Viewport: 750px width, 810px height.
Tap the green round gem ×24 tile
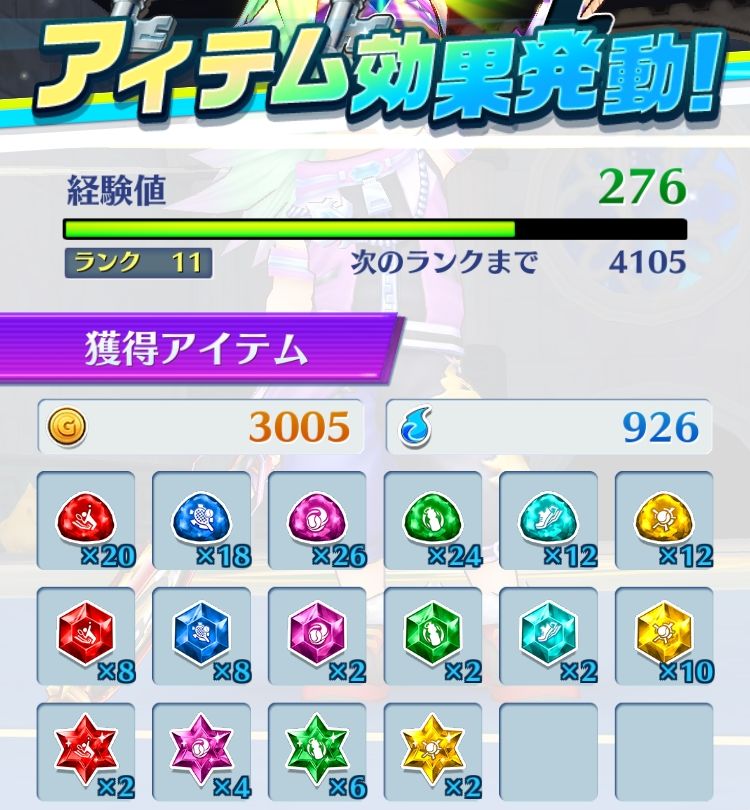[x=432, y=520]
